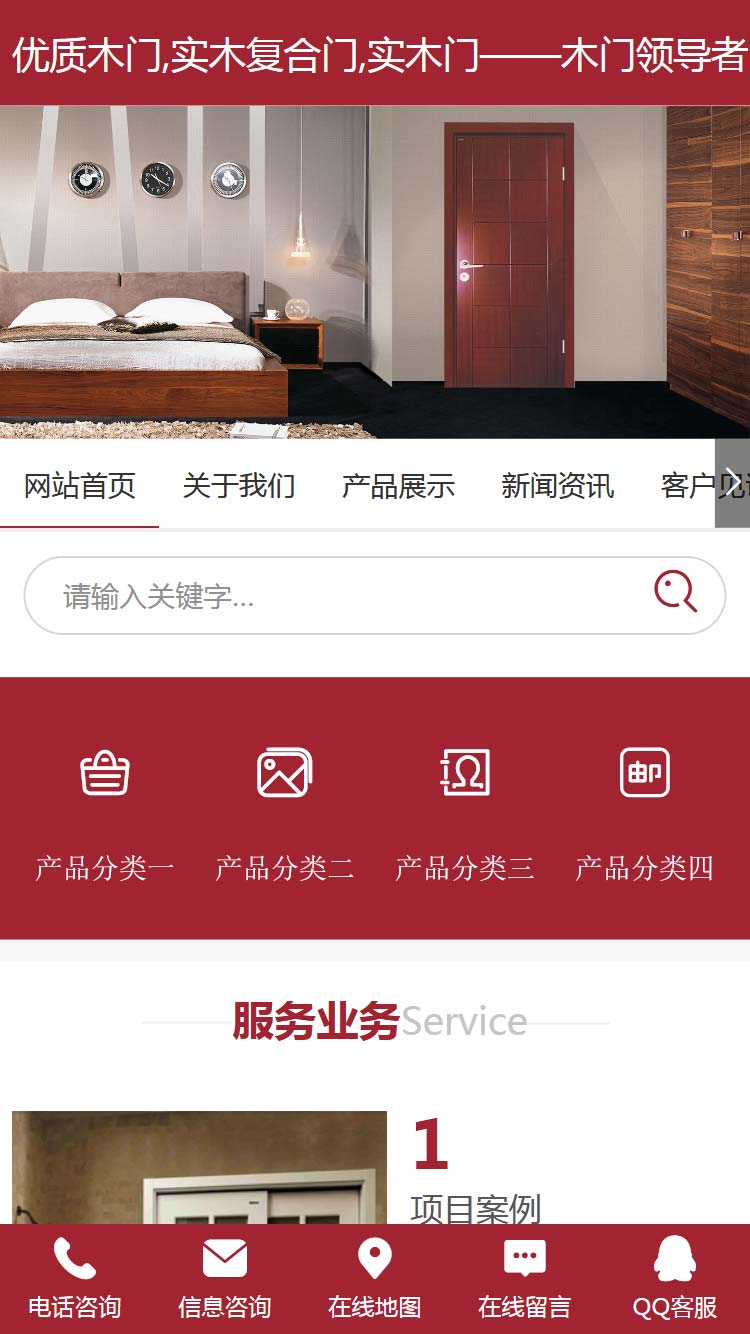750x1334 pixels.
Task: Open the 项目案例 service image
Action: [199, 1167]
